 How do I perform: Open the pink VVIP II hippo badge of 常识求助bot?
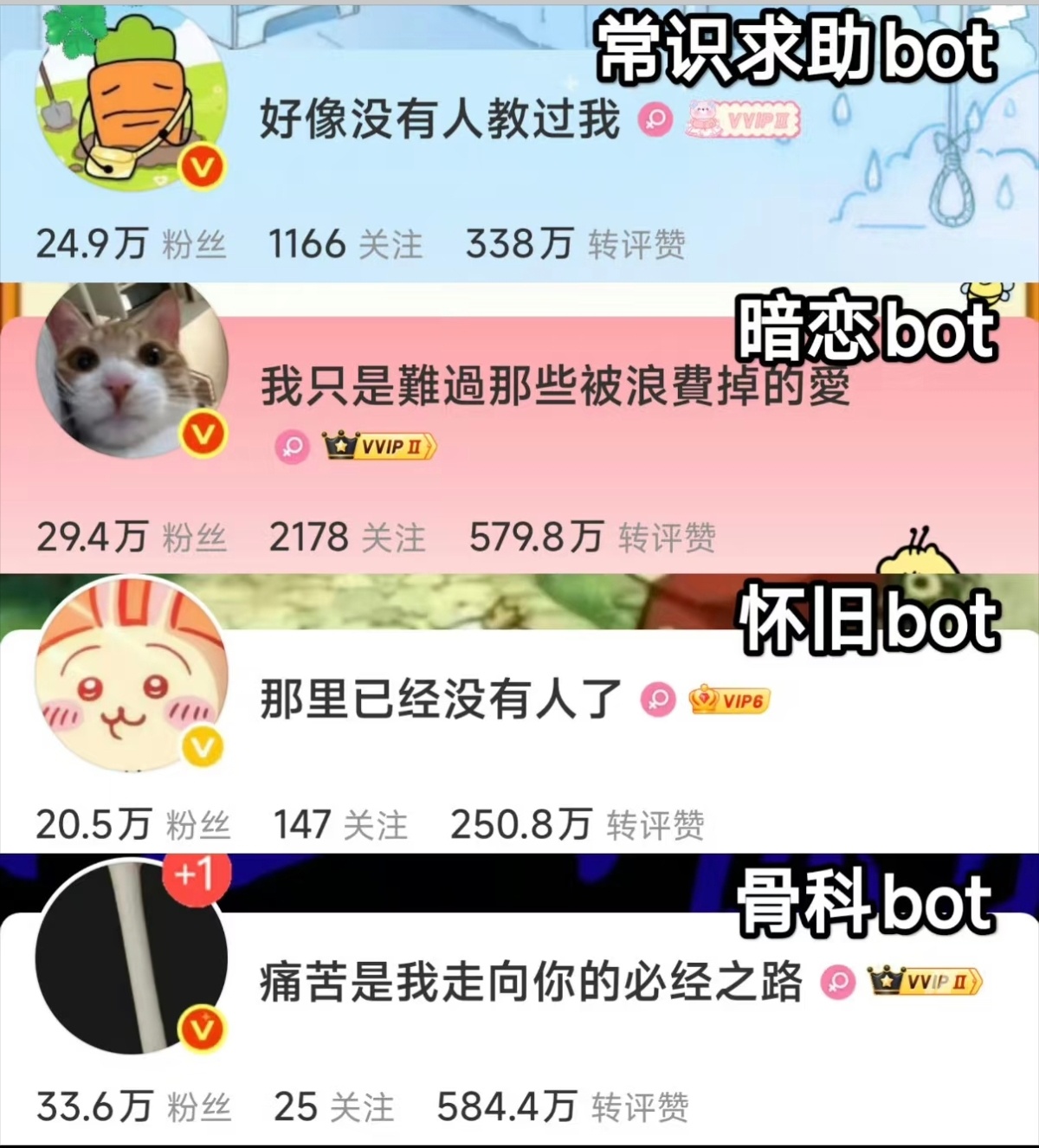(x=745, y=120)
